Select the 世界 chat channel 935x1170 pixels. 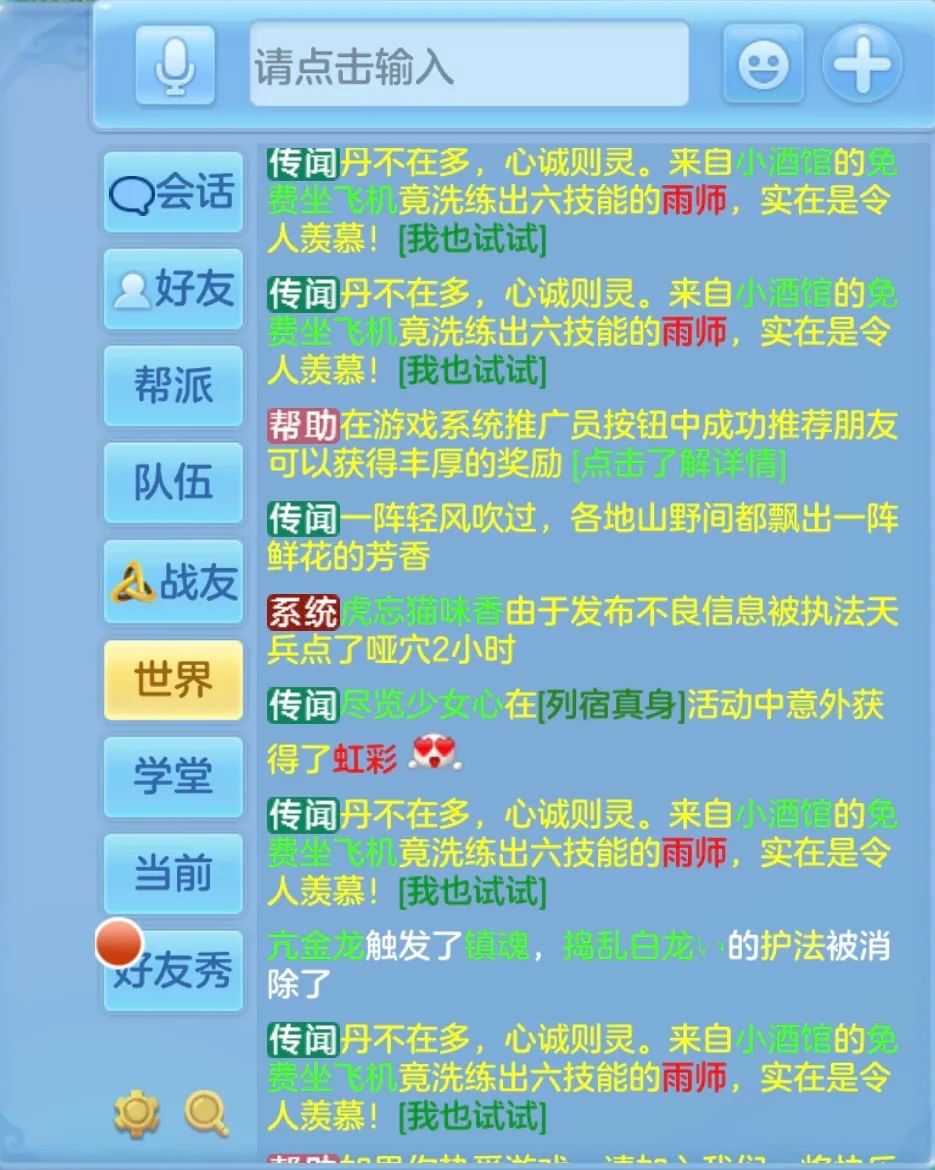click(174, 680)
